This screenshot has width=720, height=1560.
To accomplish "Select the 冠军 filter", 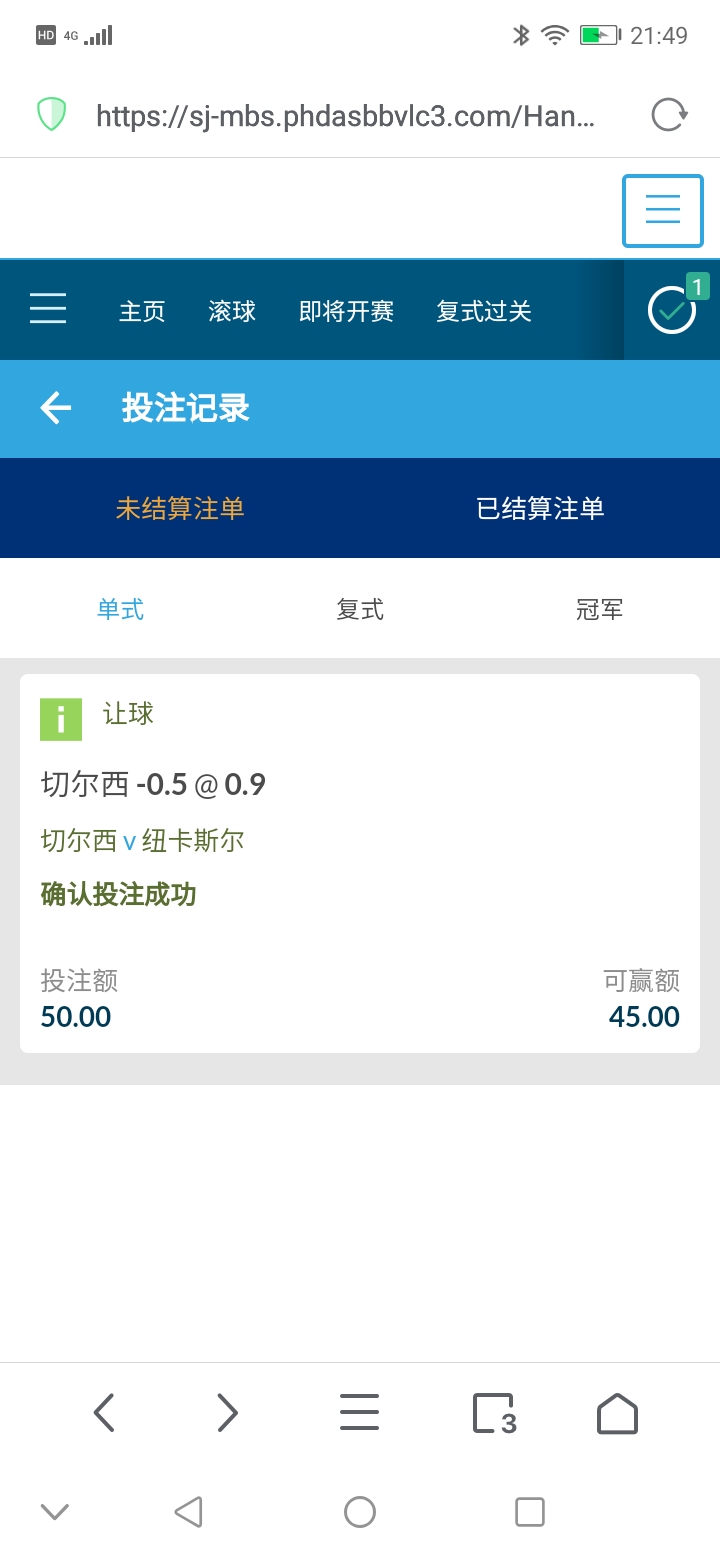I will (x=599, y=609).
